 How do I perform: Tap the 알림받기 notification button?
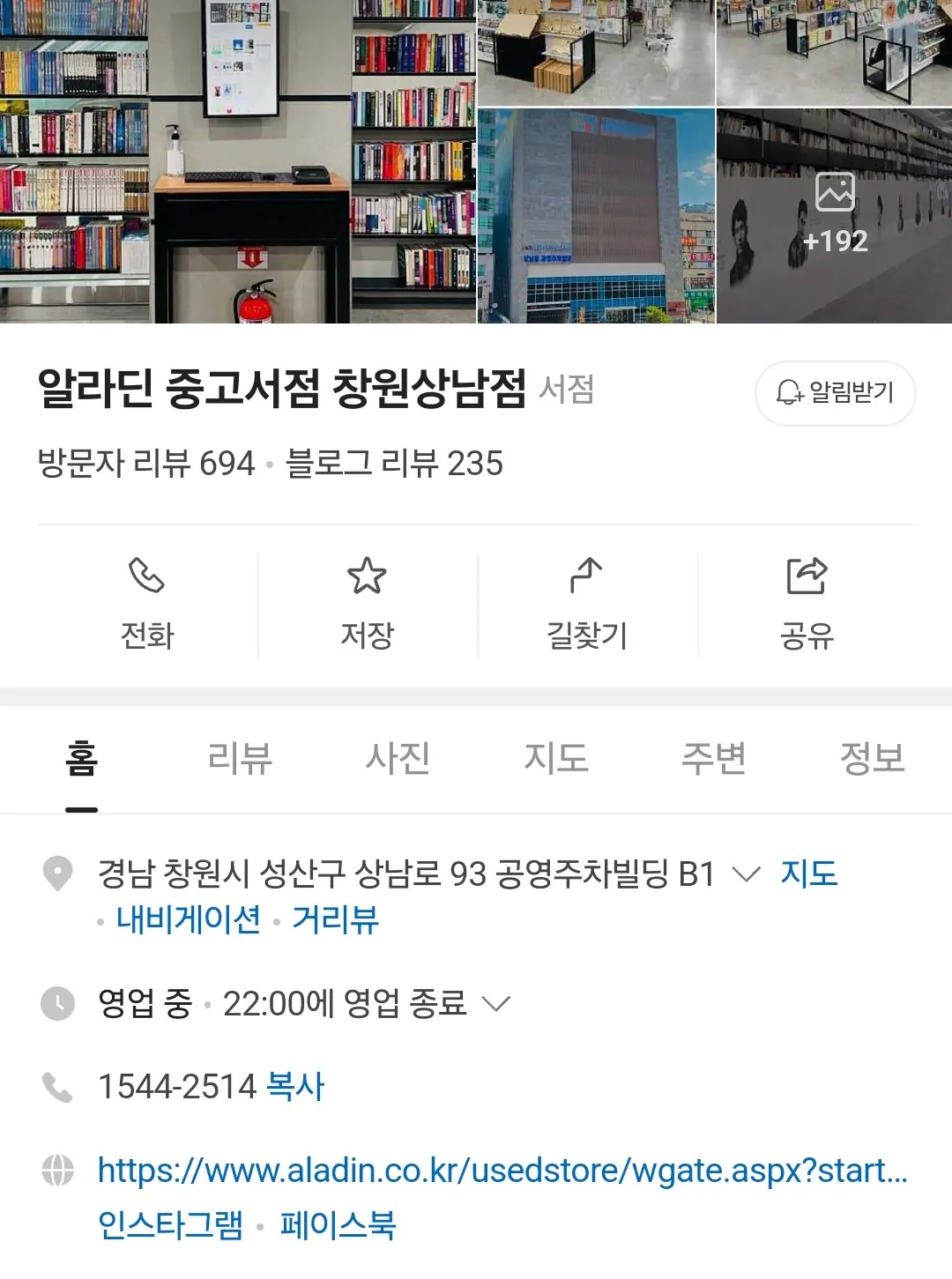pyautogui.click(x=835, y=393)
